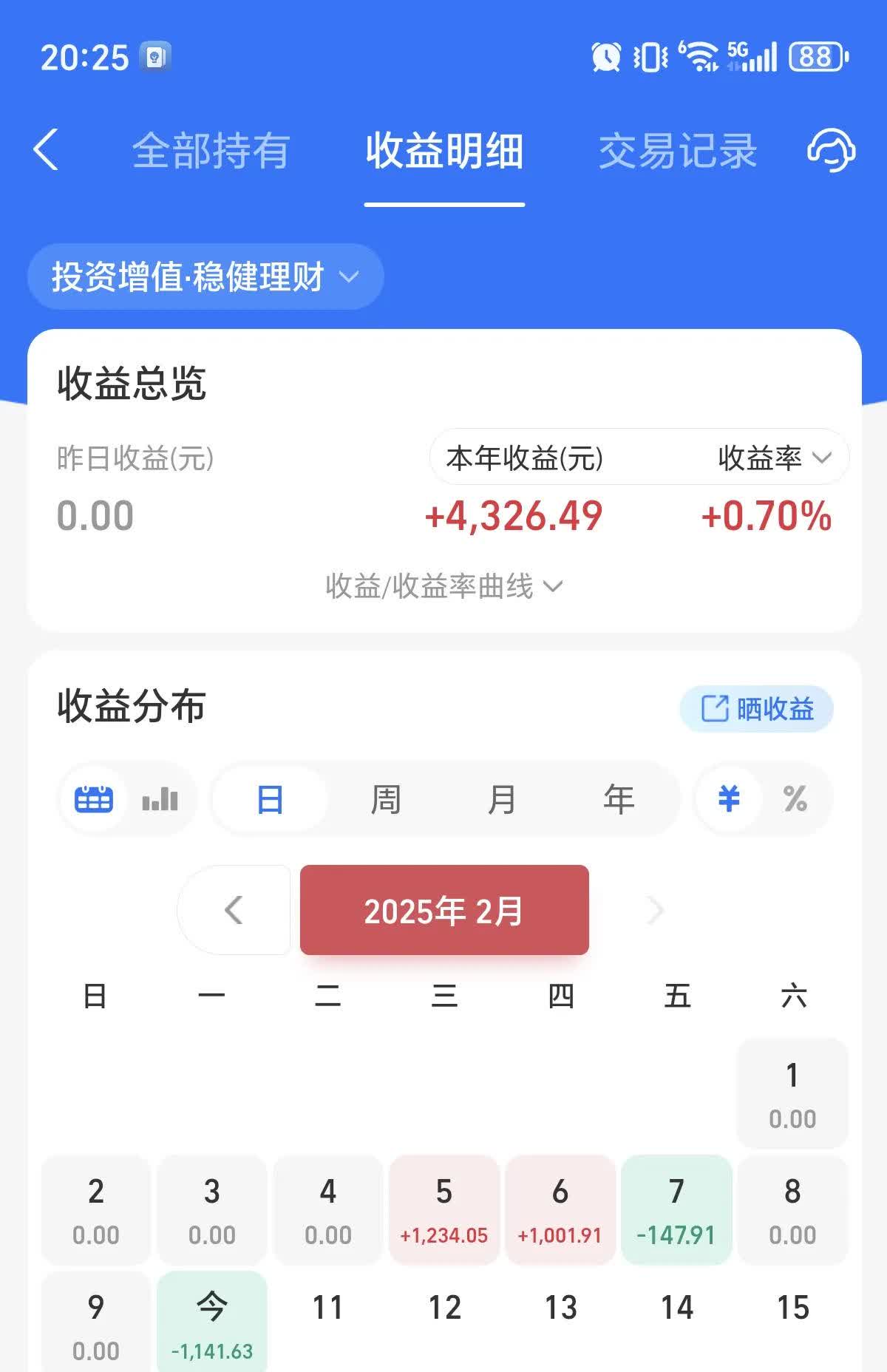This screenshot has width=887, height=1372.
Task: Click the 2025年 2月 month header
Action: (443, 911)
